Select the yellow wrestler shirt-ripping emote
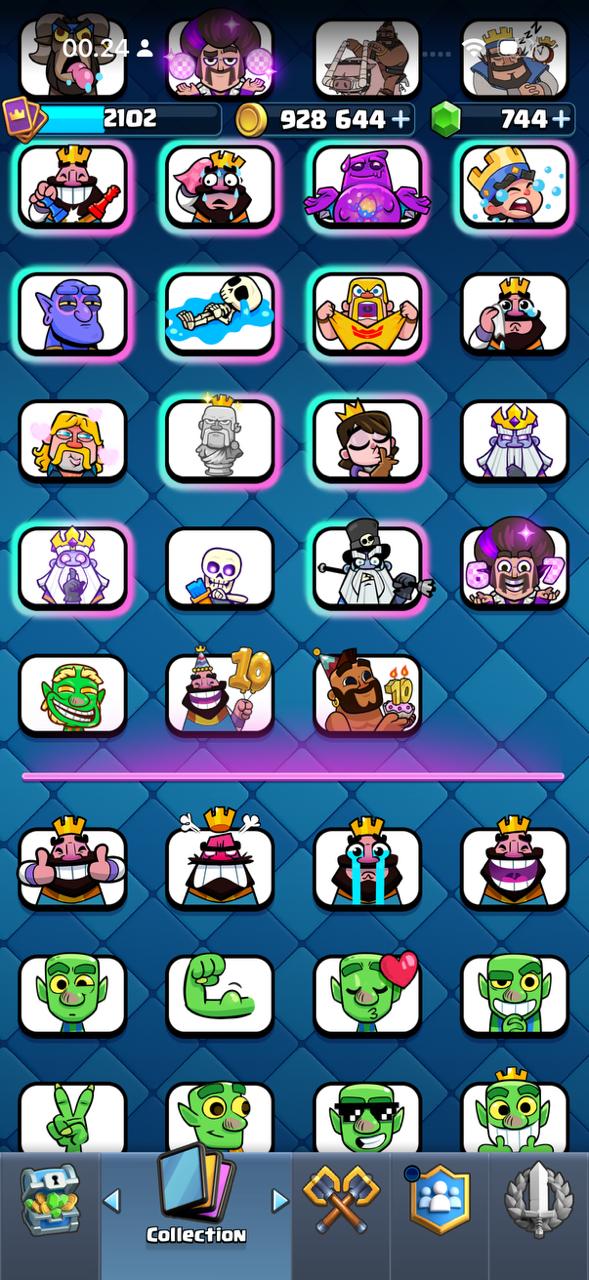This screenshot has height=1280, width=589. point(367,313)
